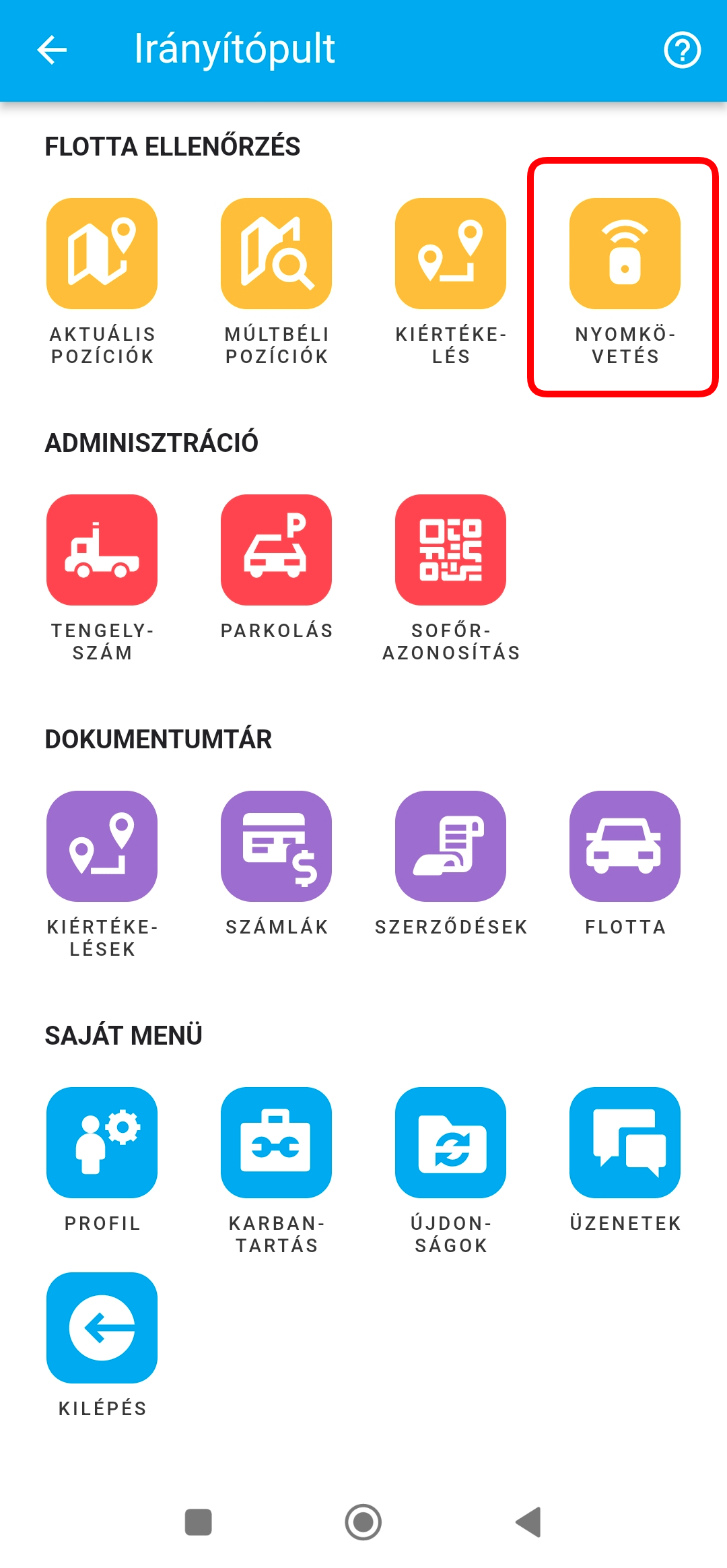Open Kiértékelések in Dokumentumtár

[x=102, y=847]
